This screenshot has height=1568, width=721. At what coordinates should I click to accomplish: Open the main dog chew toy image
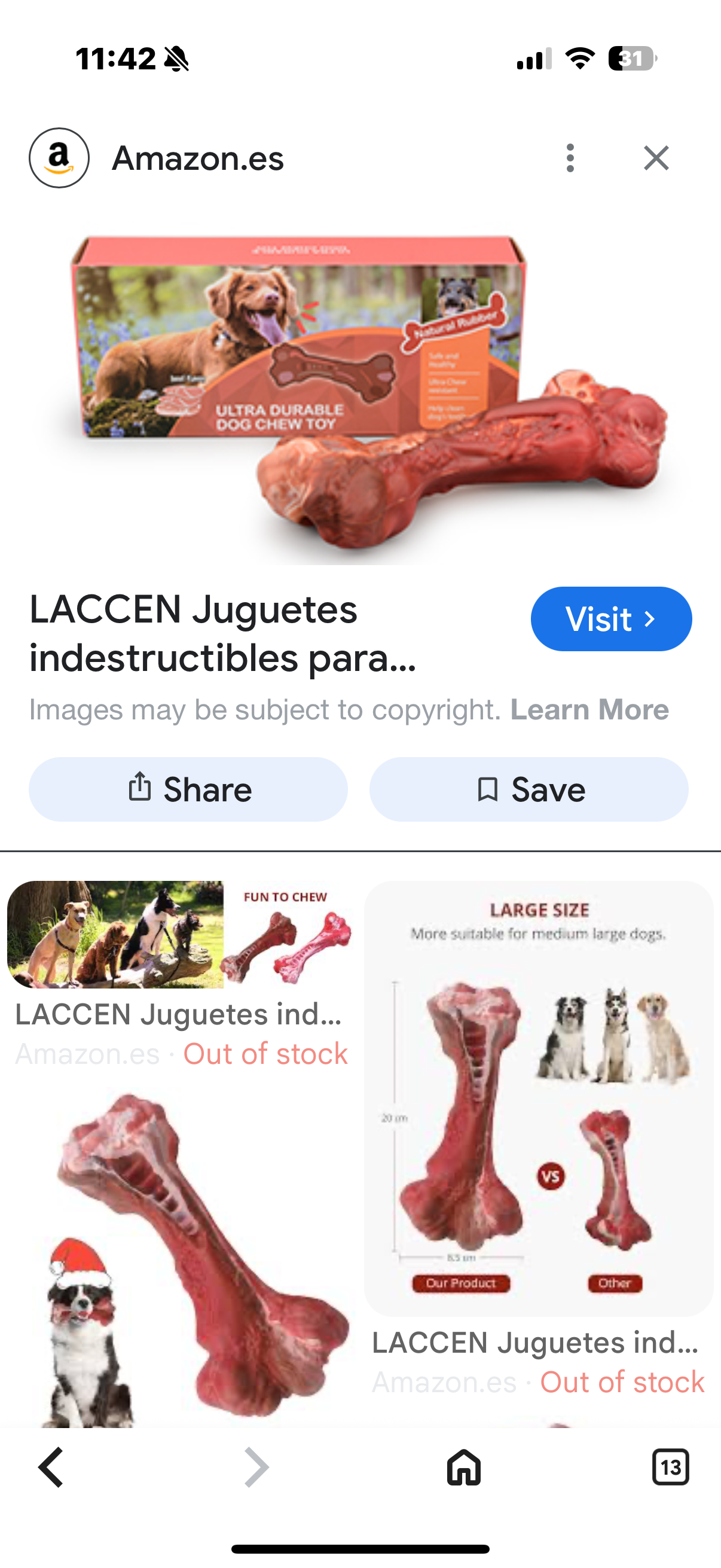point(360,396)
